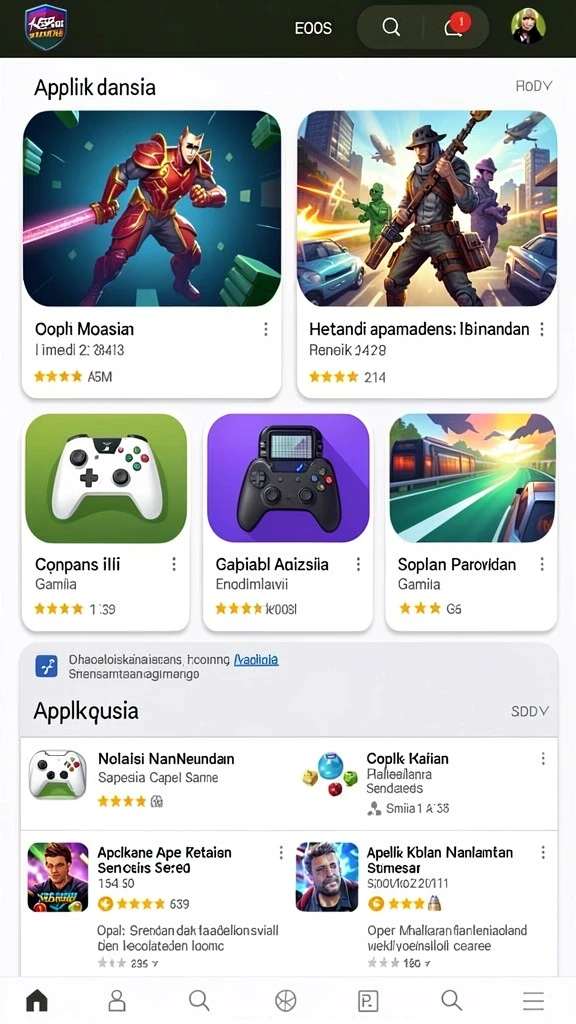This screenshot has width=576, height=1024.
Task: Open search in the top bar
Action: point(391,27)
